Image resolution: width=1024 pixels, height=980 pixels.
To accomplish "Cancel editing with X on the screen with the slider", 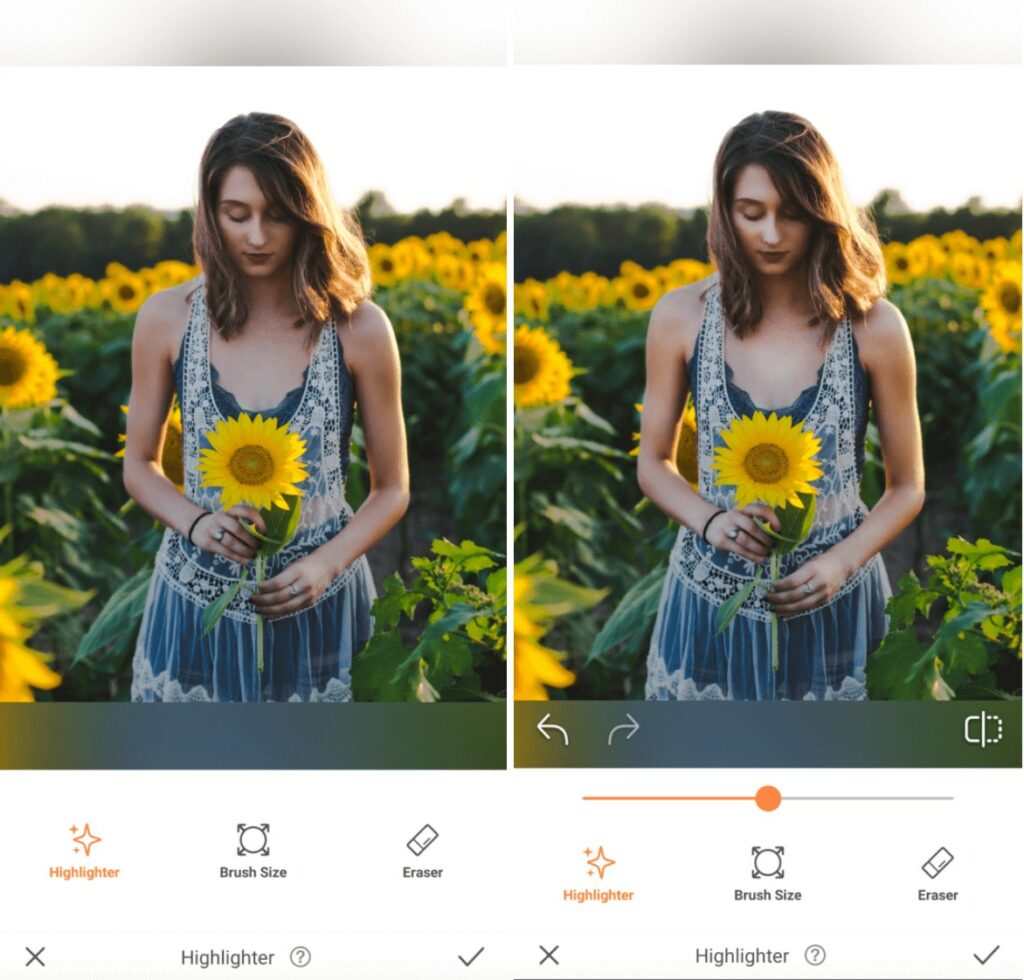I will [549, 955].
